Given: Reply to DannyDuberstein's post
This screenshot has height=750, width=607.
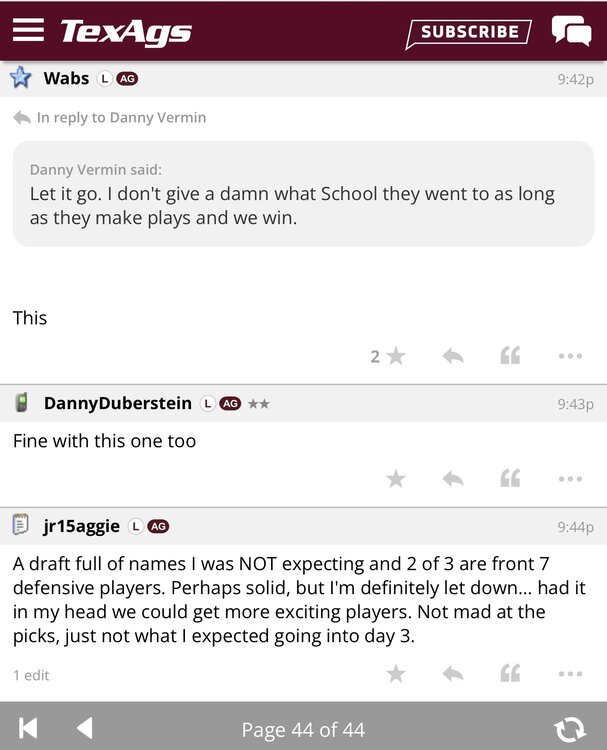Looking at the screenshot, I should click(x=453, y=479).
